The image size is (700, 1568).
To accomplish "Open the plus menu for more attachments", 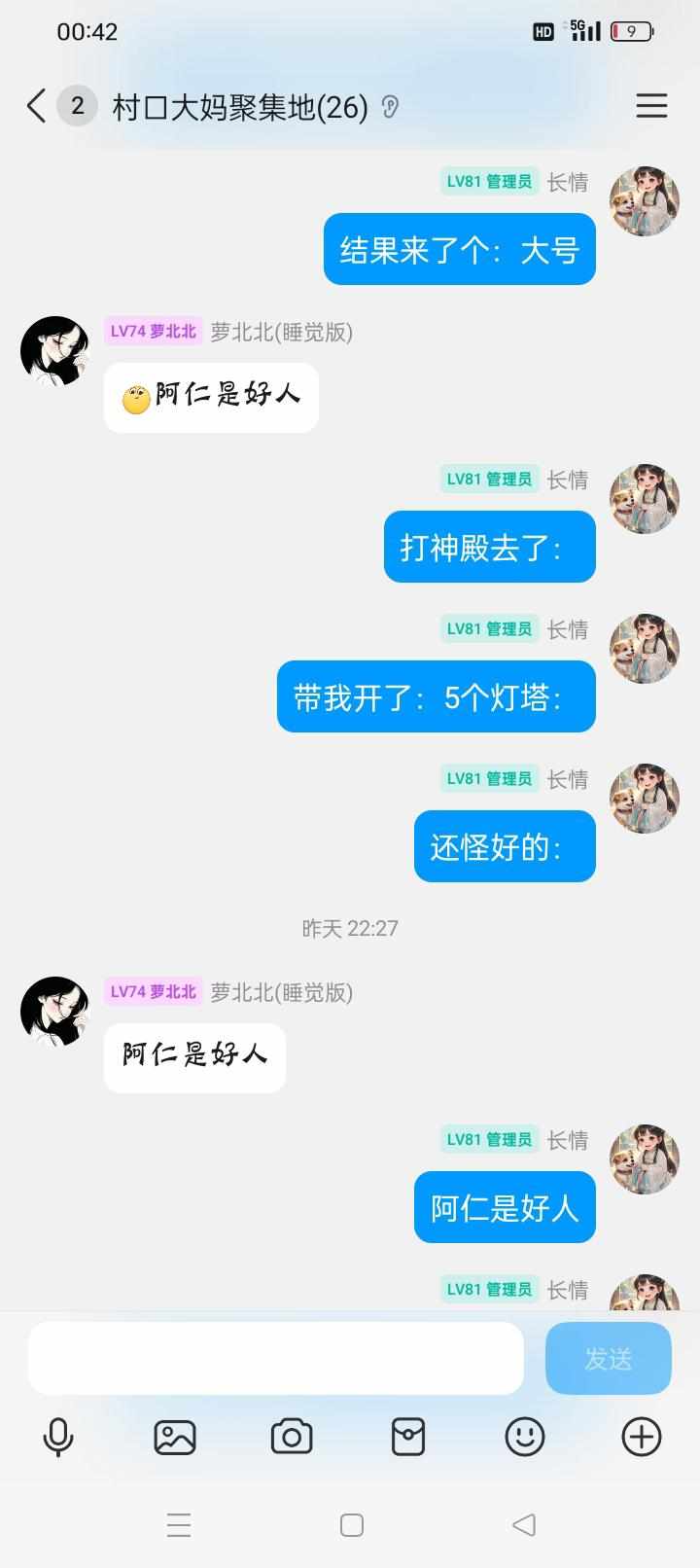I will click(x=642, y=1437).
